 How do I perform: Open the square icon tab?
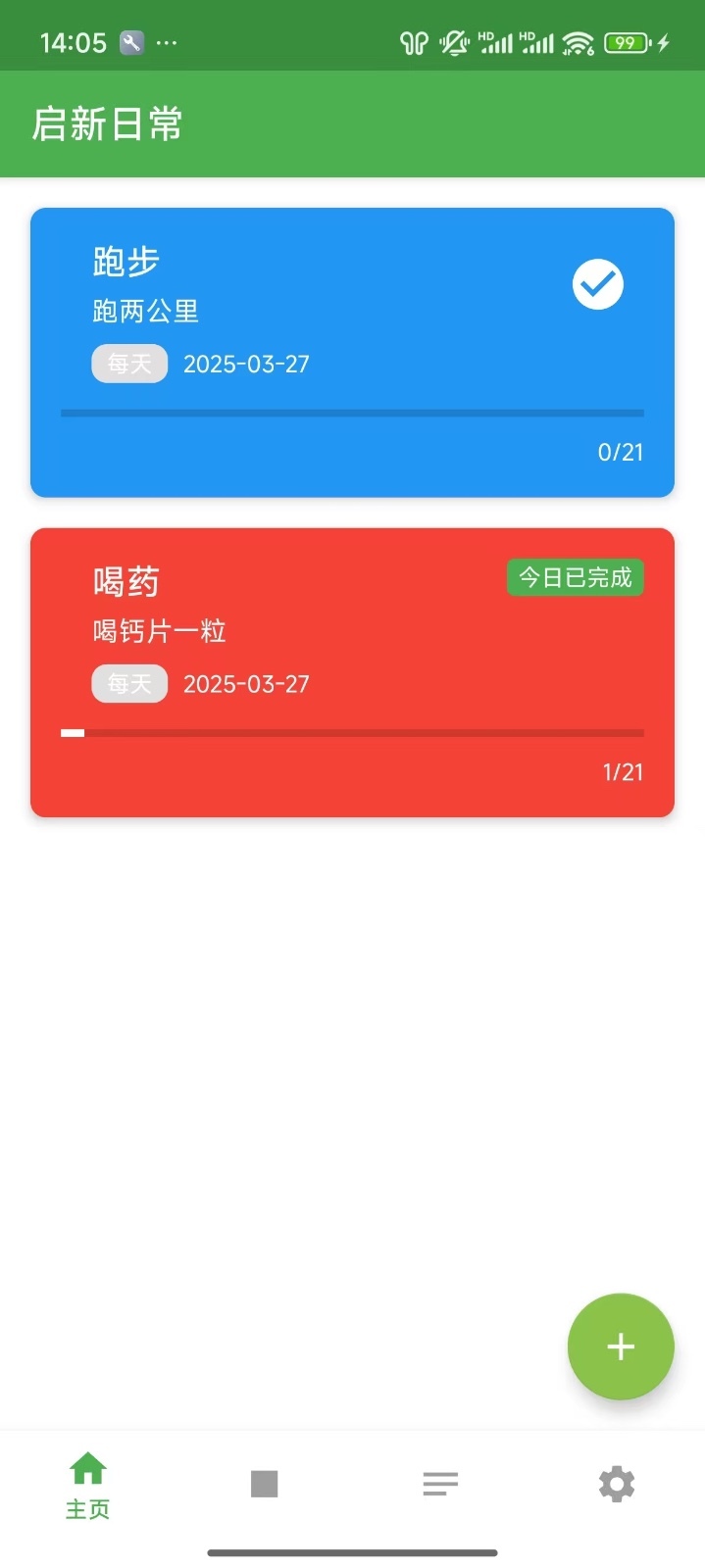264,1484
